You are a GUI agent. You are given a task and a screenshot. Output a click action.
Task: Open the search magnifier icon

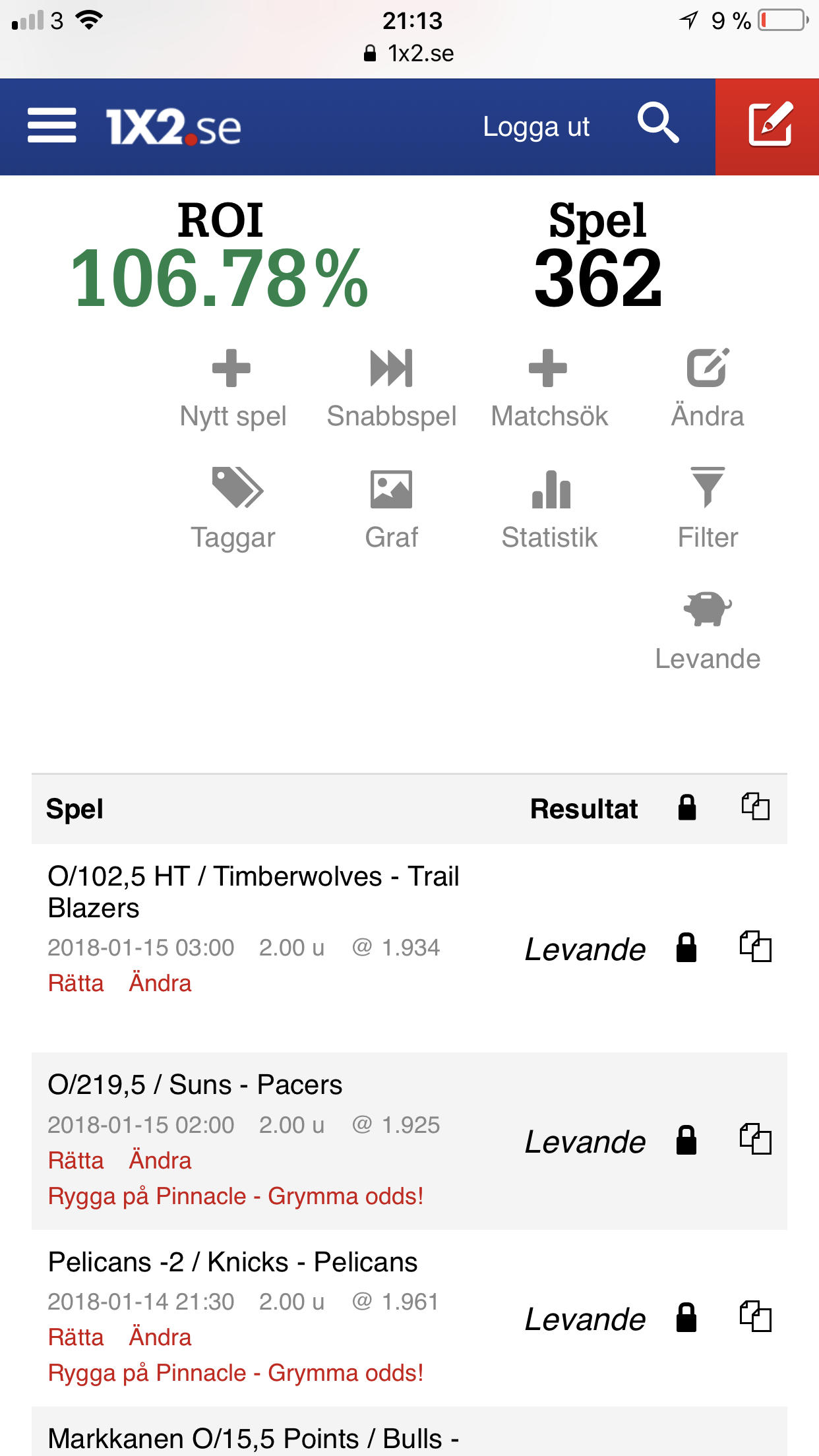657,123
